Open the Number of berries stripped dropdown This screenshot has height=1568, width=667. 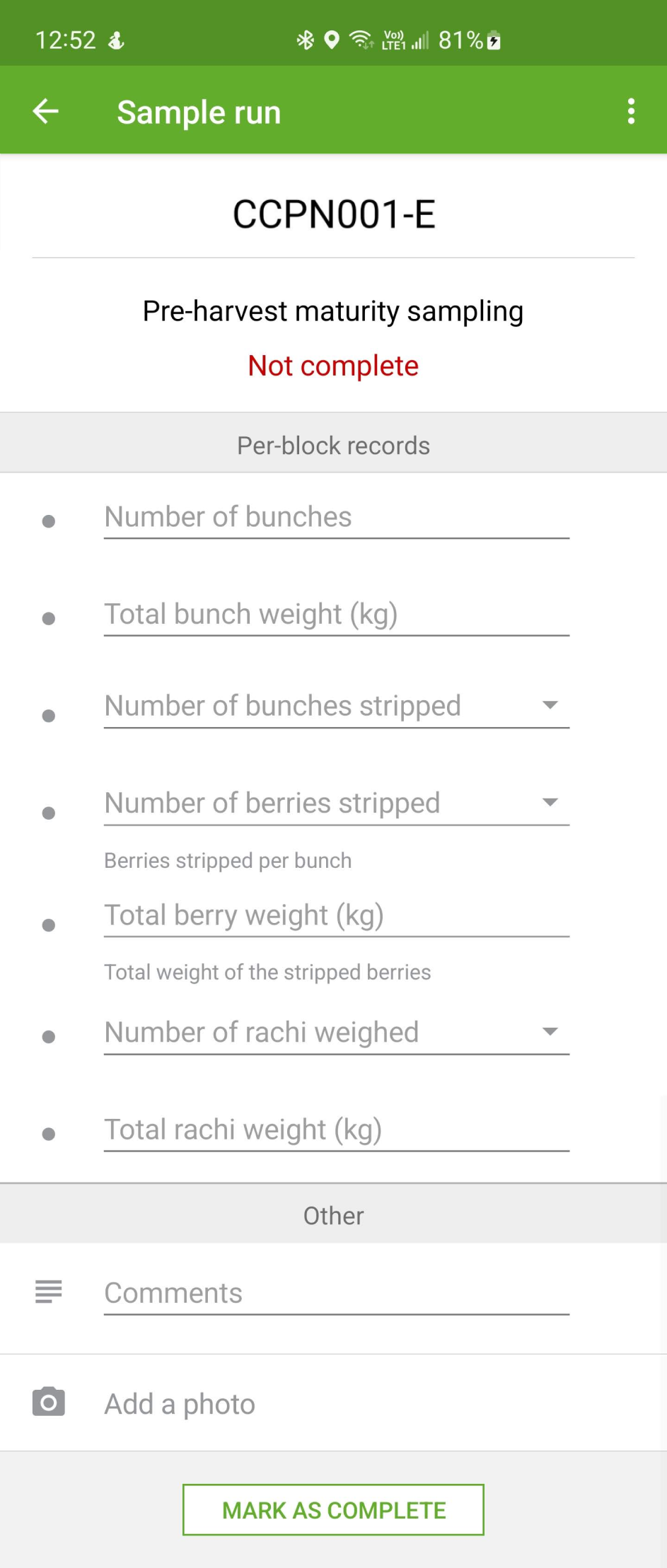pyautogui.click(x=336, y=803)
